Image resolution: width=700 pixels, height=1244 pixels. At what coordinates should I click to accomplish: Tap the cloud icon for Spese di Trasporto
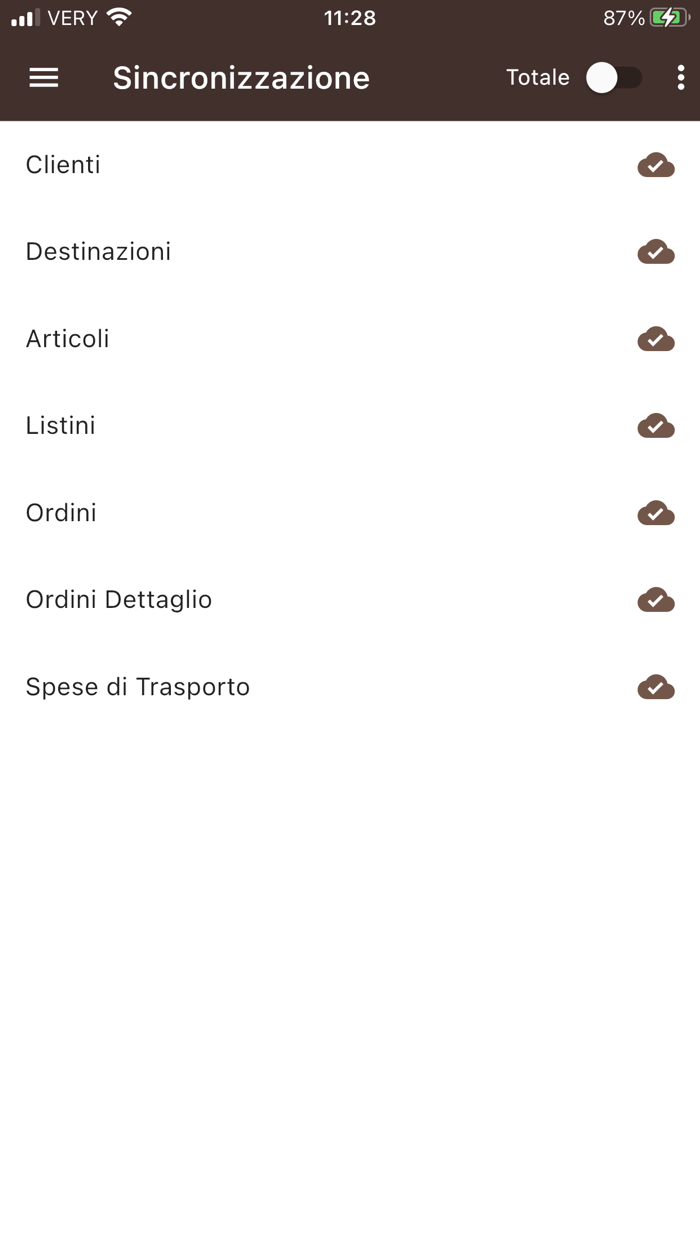[x=656, y=687]
